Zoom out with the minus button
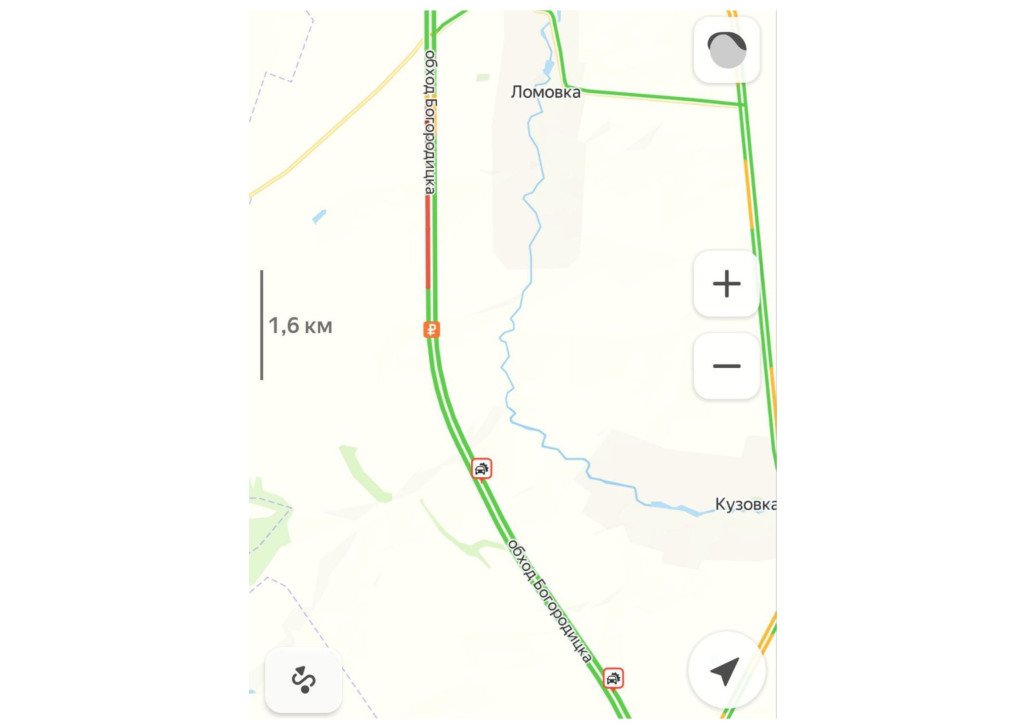 click(726, 366)
